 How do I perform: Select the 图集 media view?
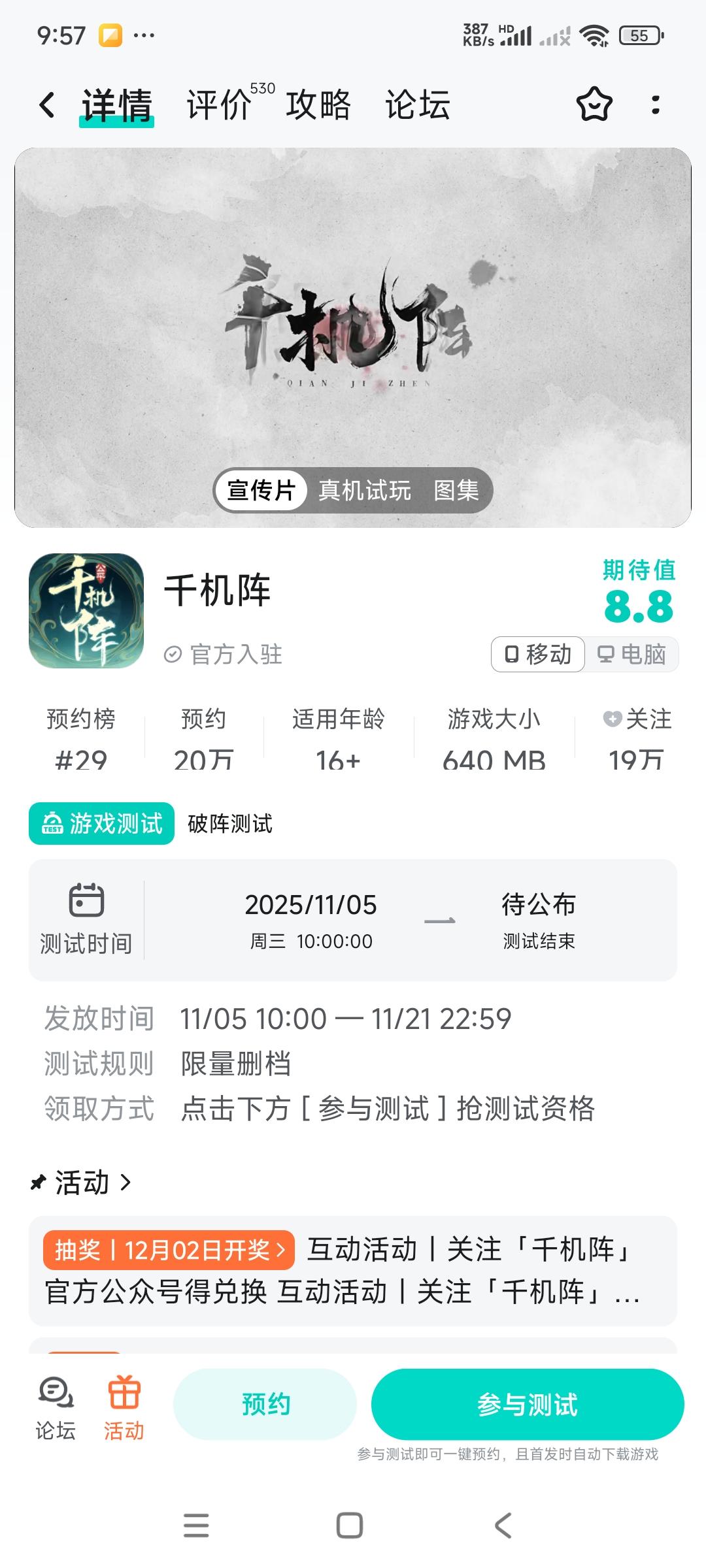click(459, 491)
